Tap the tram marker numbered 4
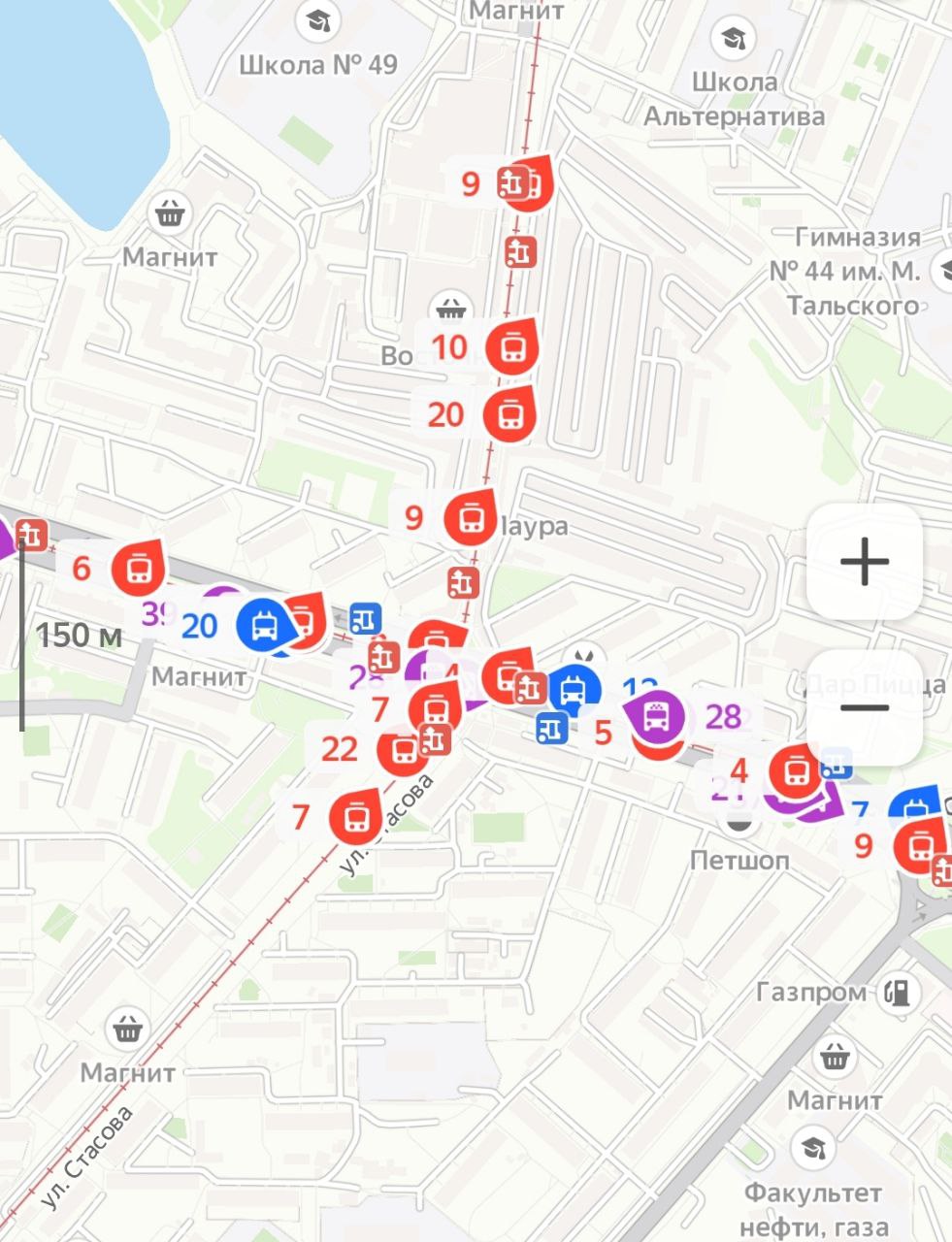This screenshot has height=1242, width=952. click(x=797, y=771)
